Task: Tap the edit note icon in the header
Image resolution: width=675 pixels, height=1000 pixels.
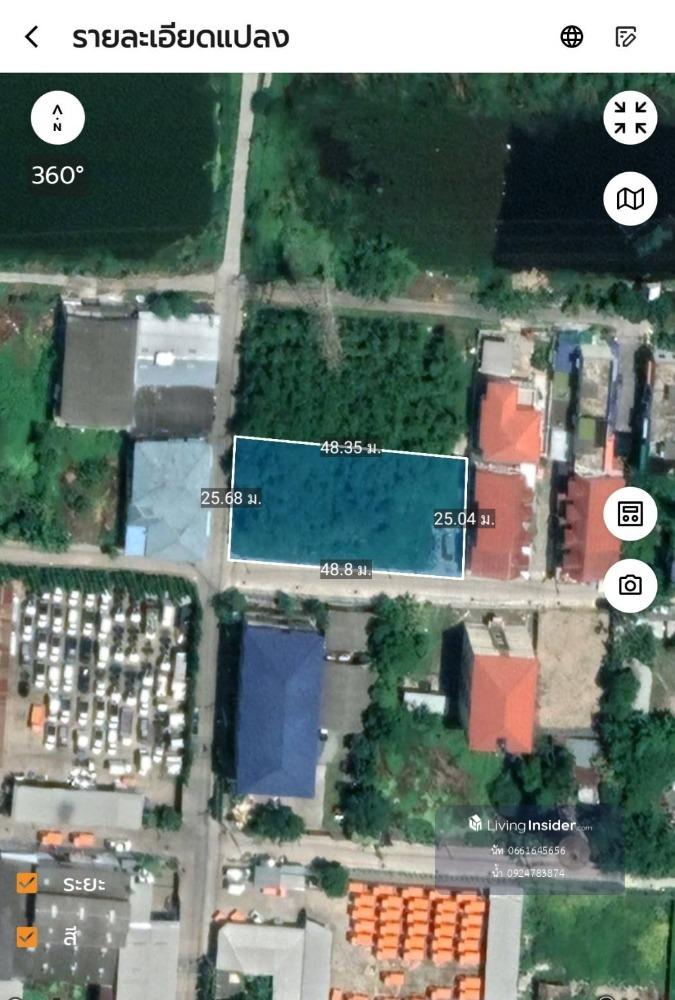Action: (626, 37)
